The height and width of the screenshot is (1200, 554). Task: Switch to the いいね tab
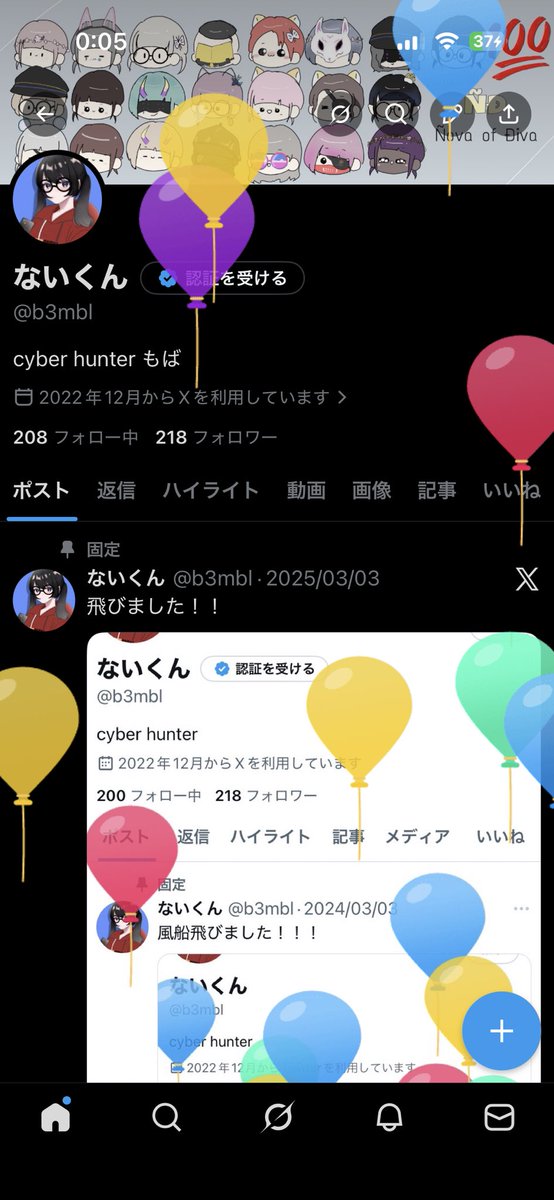[x=512, y=490]
